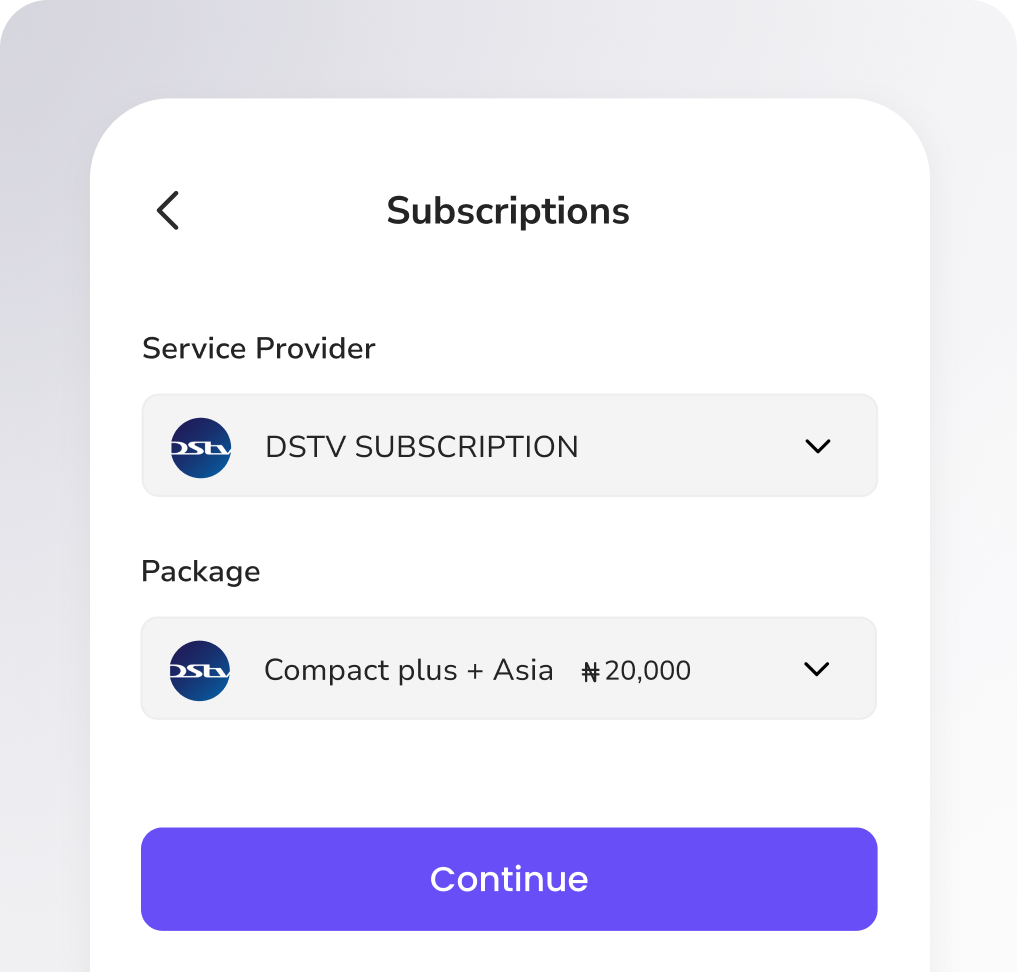Open the Package dropdown
The height and width of the screenshot is (972, 1017).
[508, 668]
